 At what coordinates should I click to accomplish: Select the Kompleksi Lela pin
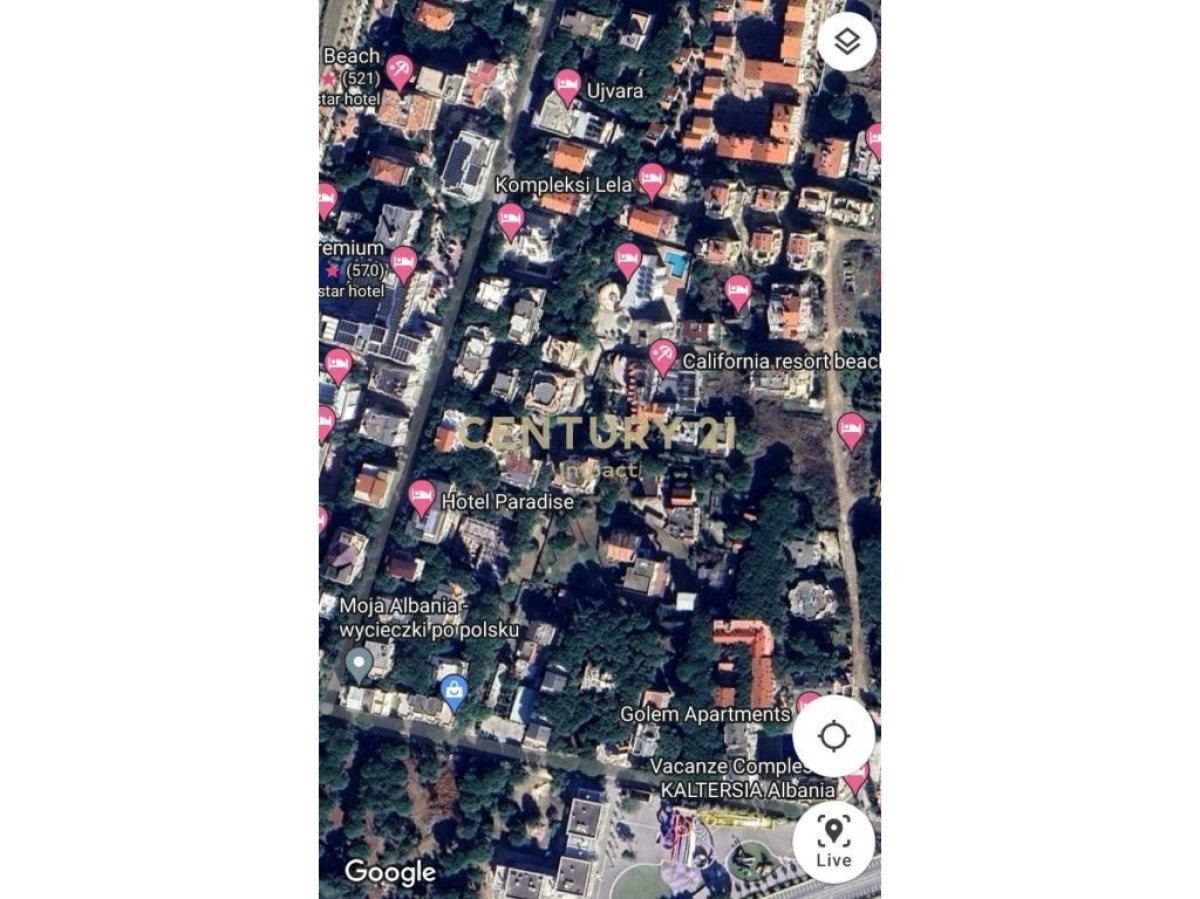pos(651,180)
